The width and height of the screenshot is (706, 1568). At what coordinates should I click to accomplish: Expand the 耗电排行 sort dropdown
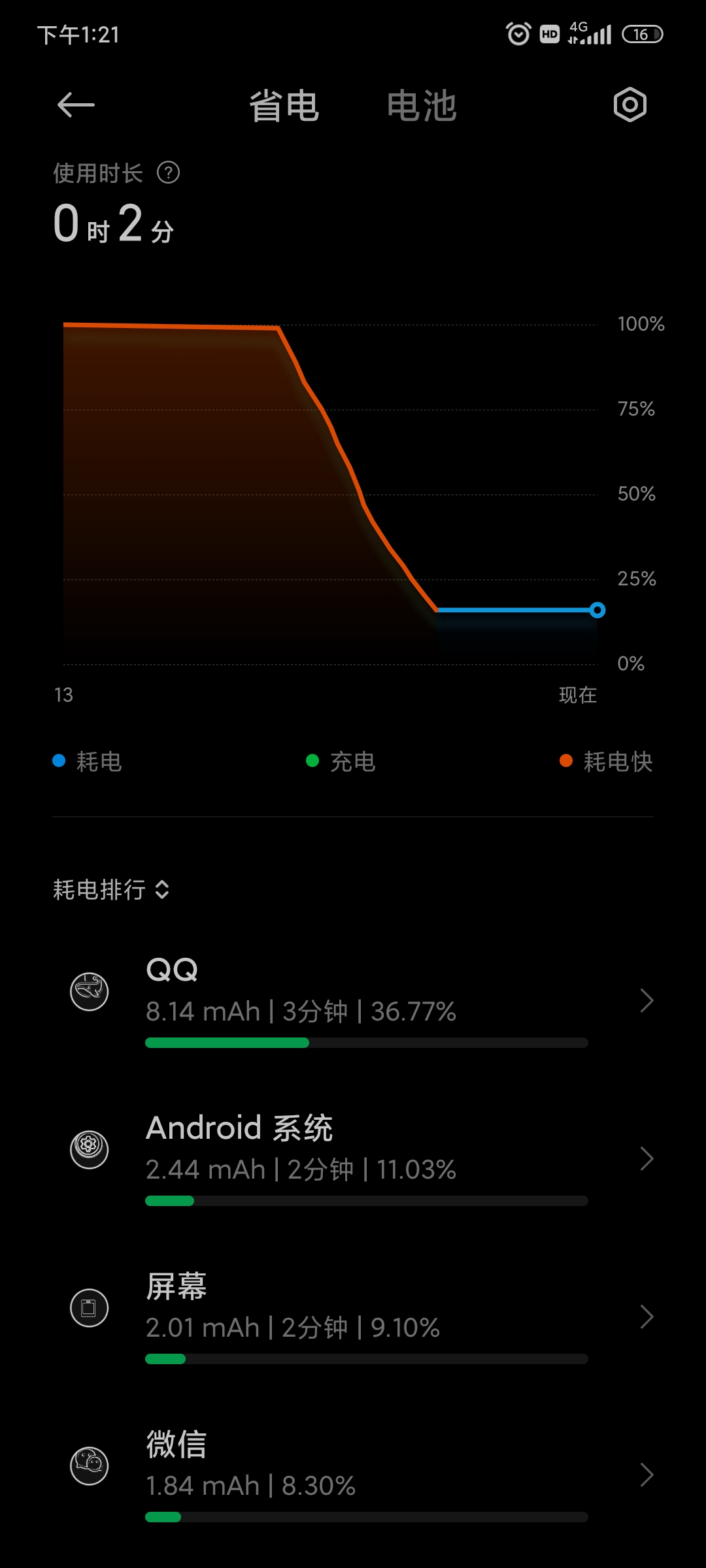pyautogui.click(x=111, y=890)
